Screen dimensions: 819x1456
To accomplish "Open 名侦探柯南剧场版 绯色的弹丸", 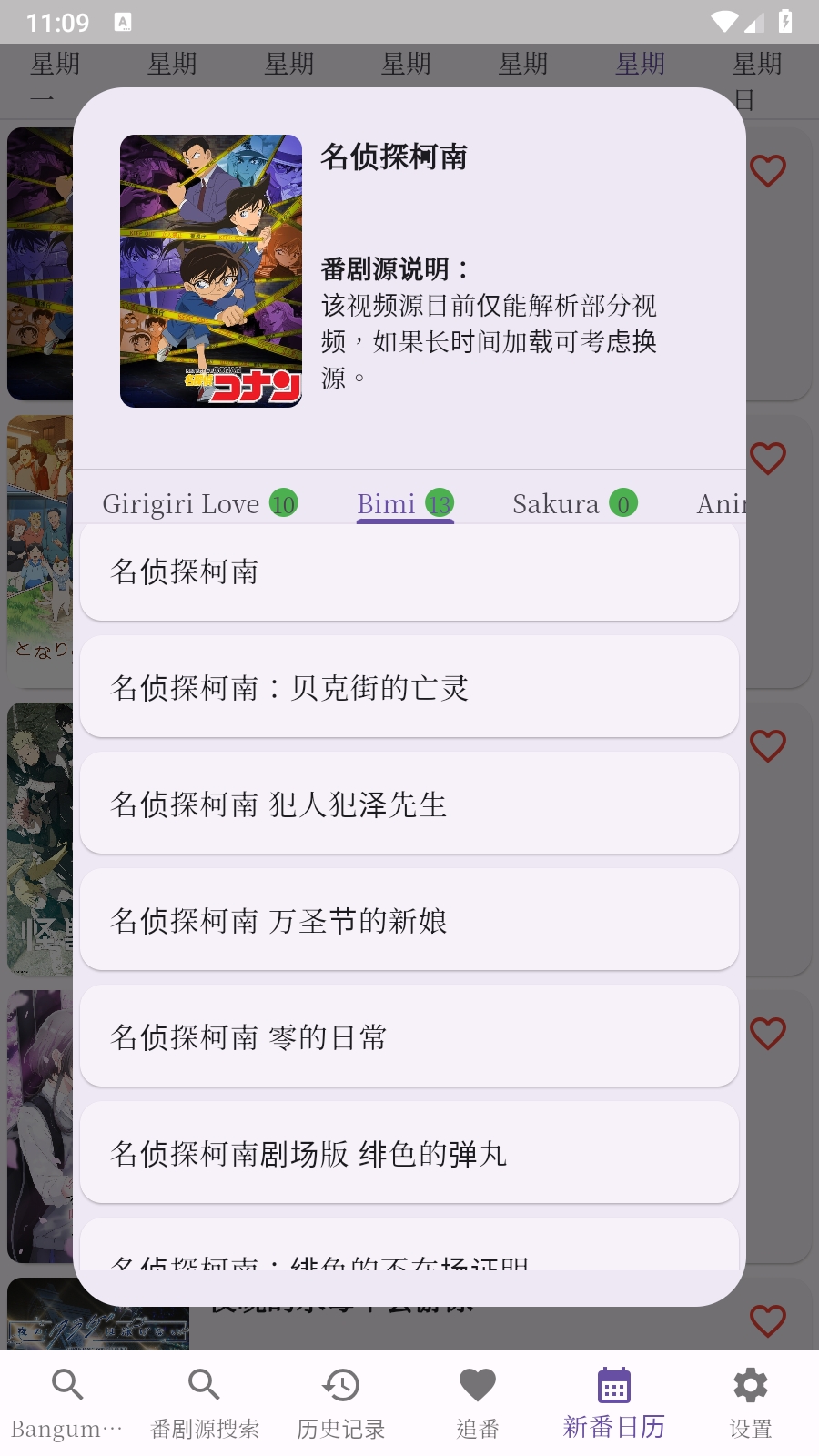I will click(x=409, y=1154).
